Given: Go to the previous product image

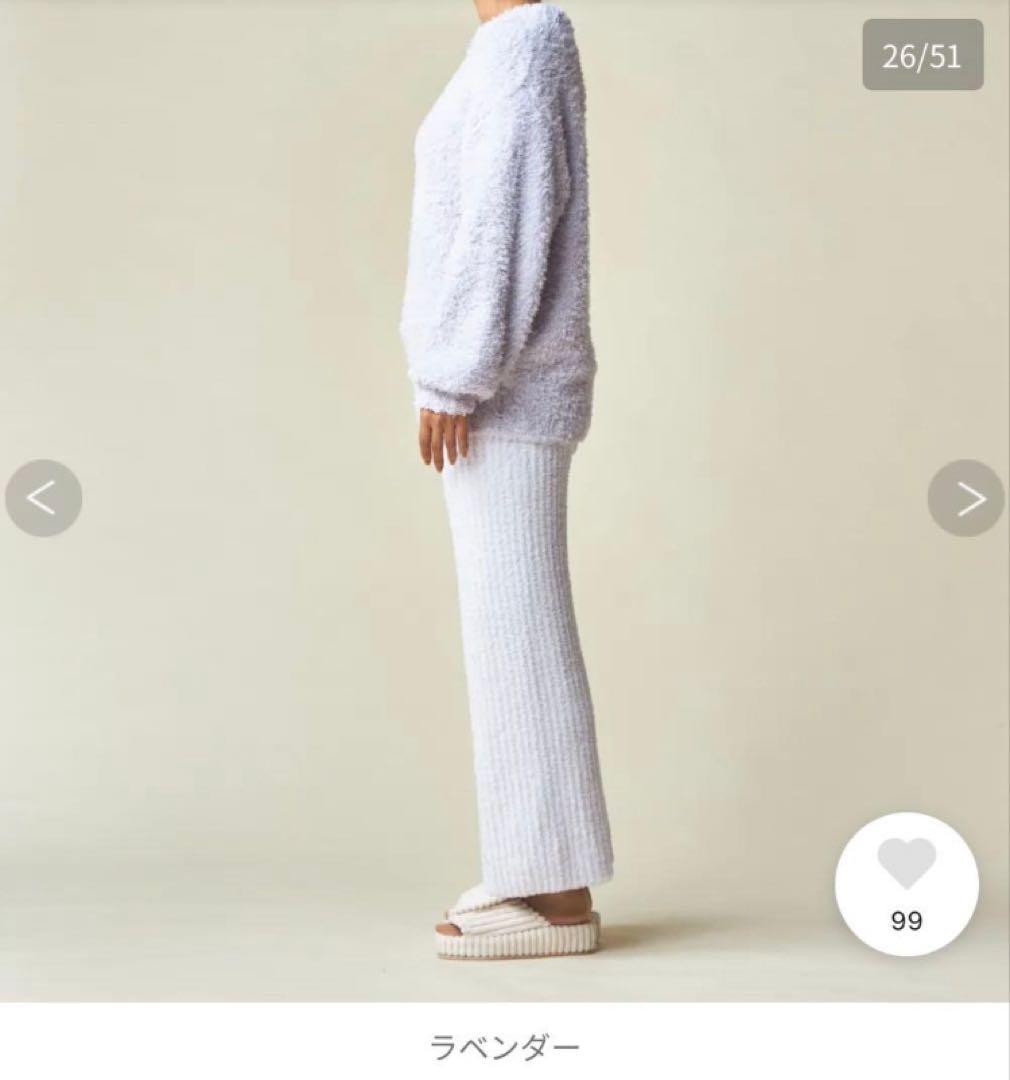Looking at the screenshot, I should tap(43, 498).
